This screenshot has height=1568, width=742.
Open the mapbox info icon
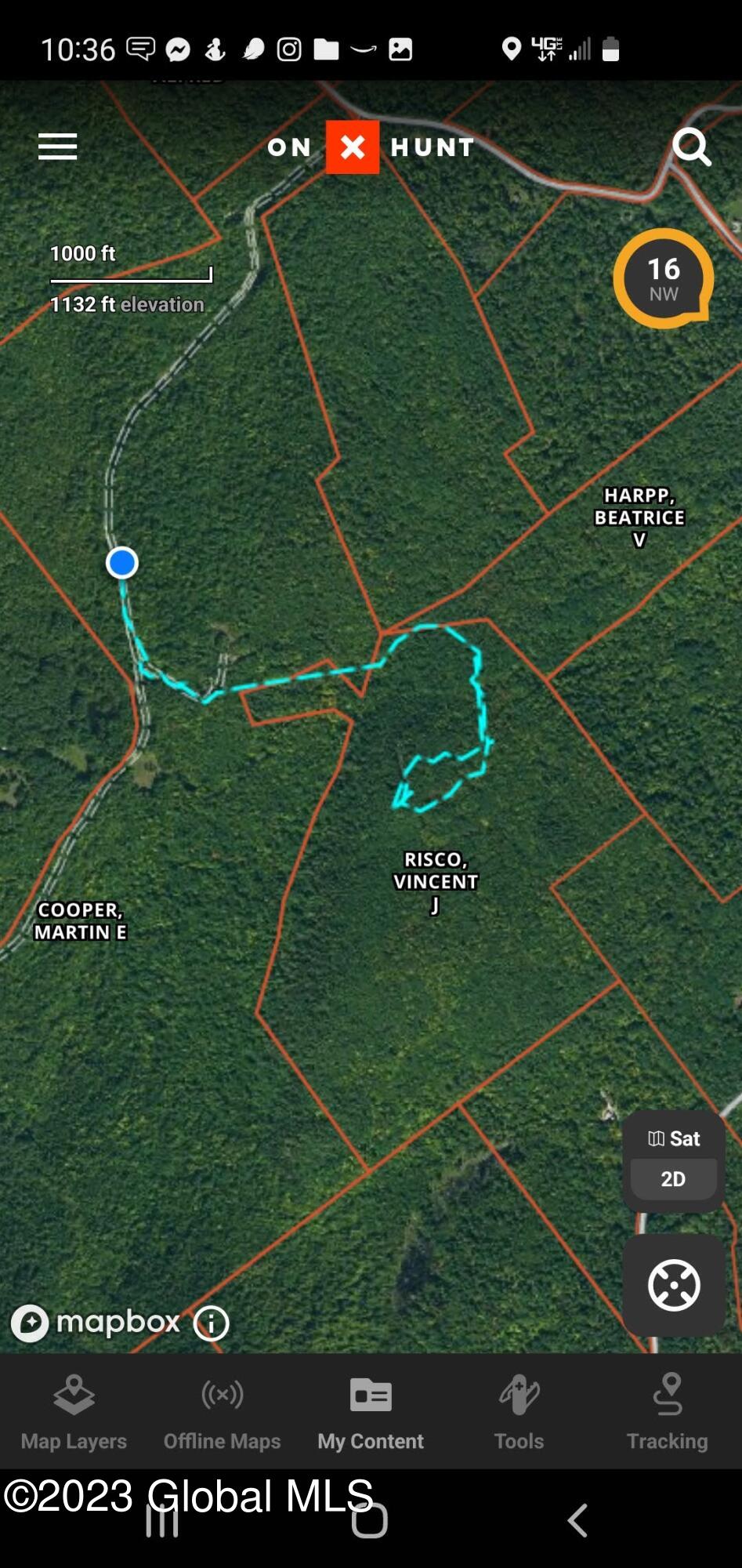click(212, 1323)
